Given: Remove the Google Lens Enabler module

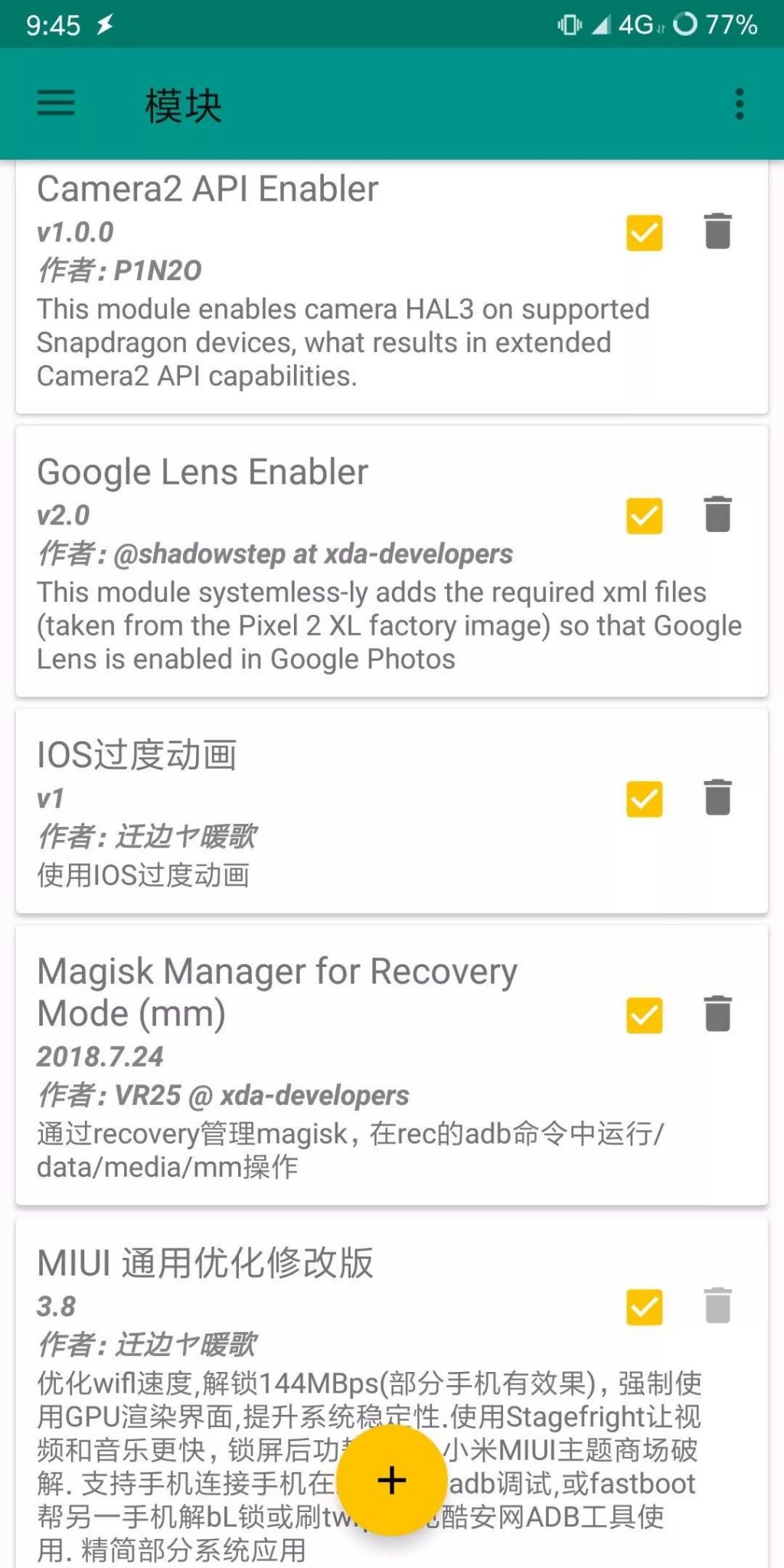Looking at the screenshot, I should tap(717, 517).
